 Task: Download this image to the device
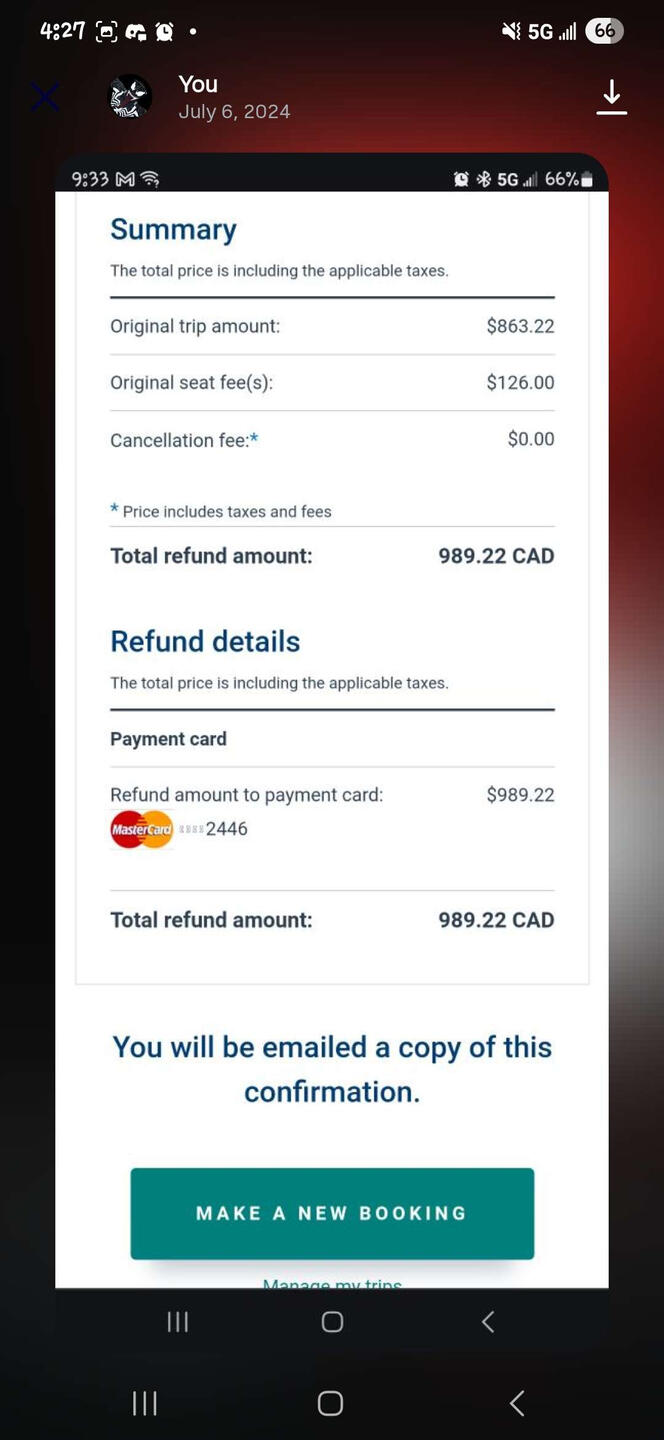point(611,97)
